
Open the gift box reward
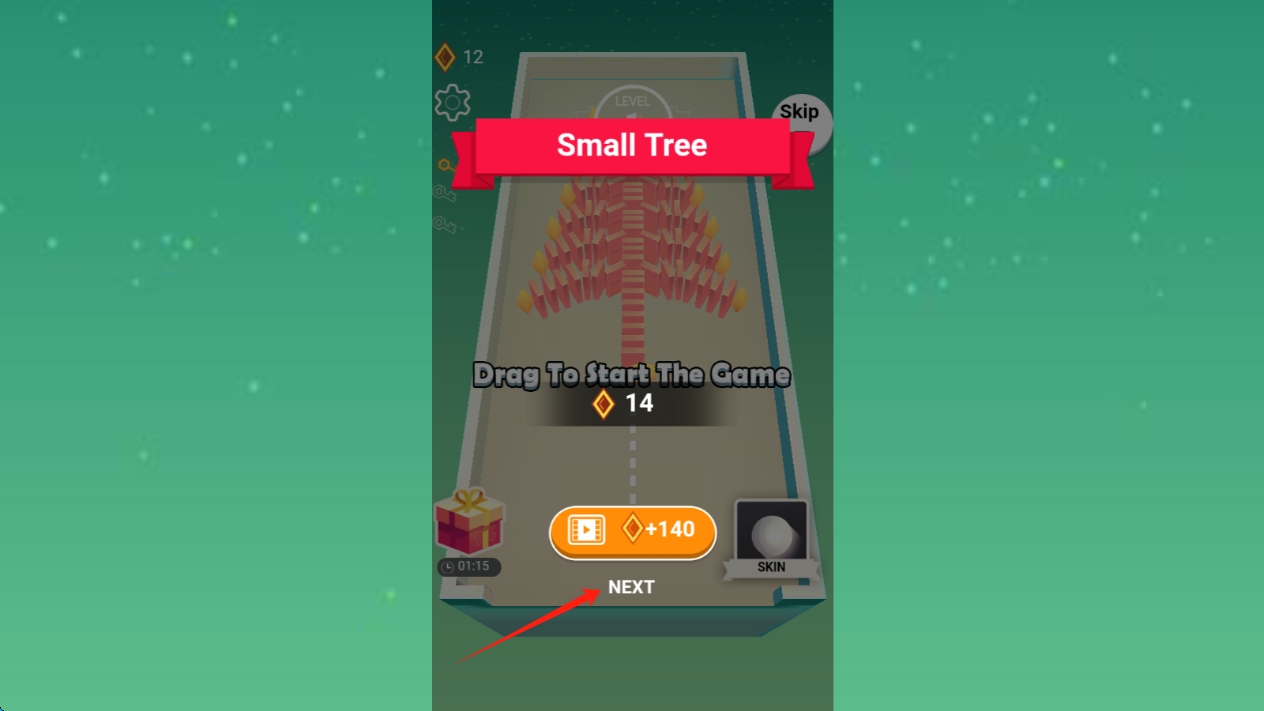pyautogui.click(x=468, y=522)
